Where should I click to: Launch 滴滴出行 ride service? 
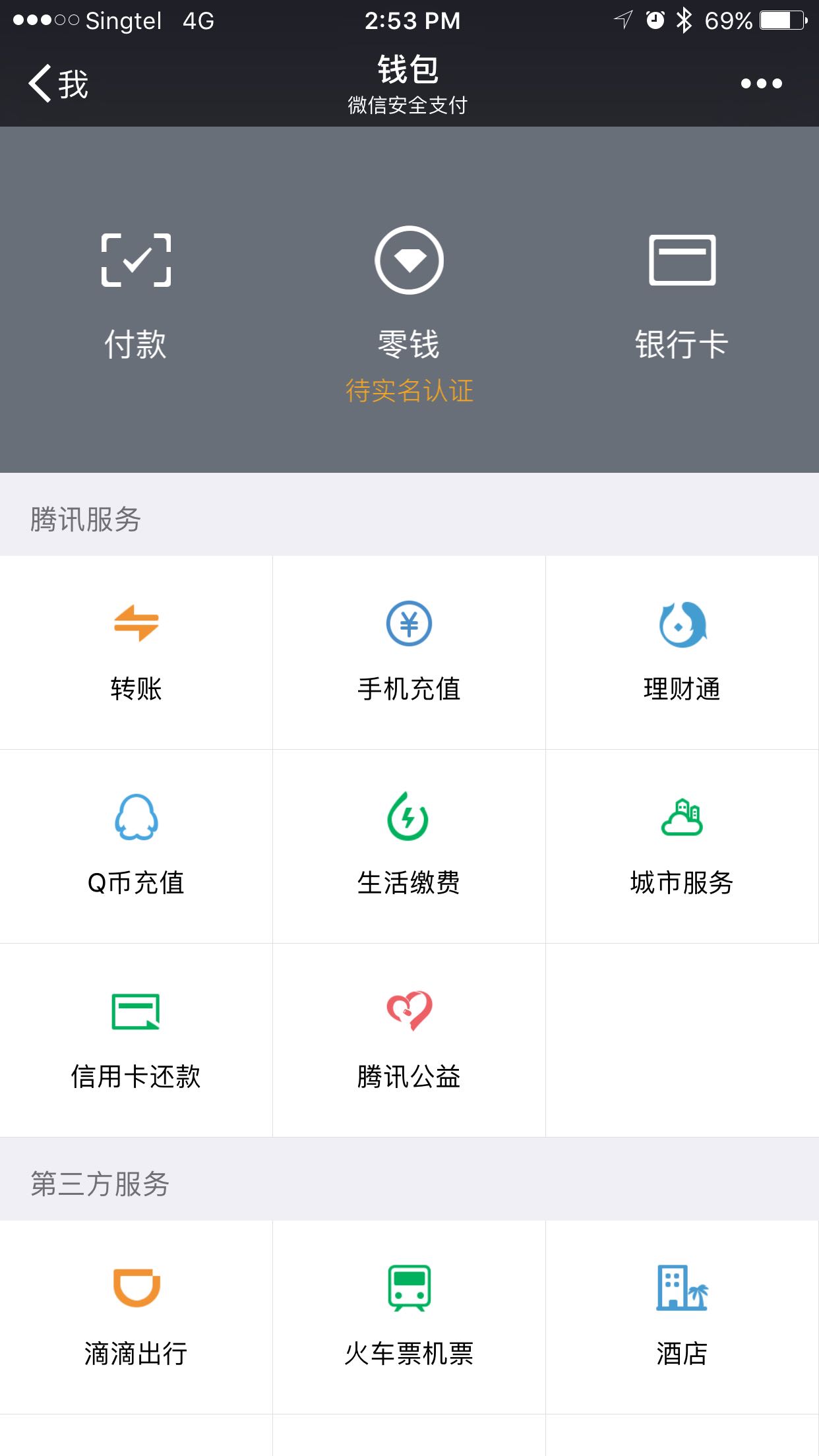click(136, 1317)
